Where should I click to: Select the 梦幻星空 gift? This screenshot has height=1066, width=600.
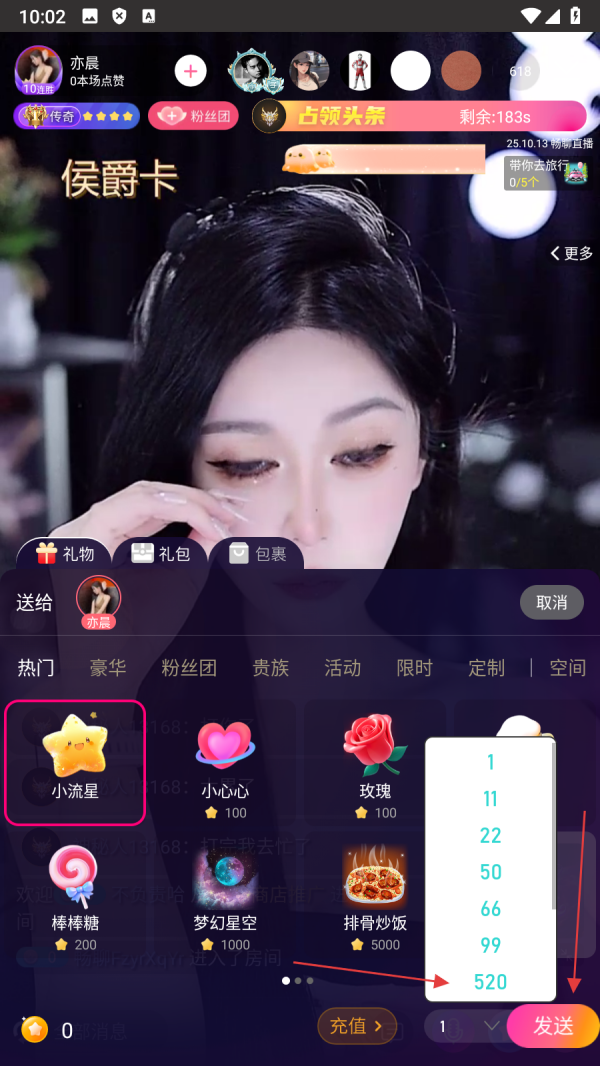pyautogui.click(x=222, y=896)
